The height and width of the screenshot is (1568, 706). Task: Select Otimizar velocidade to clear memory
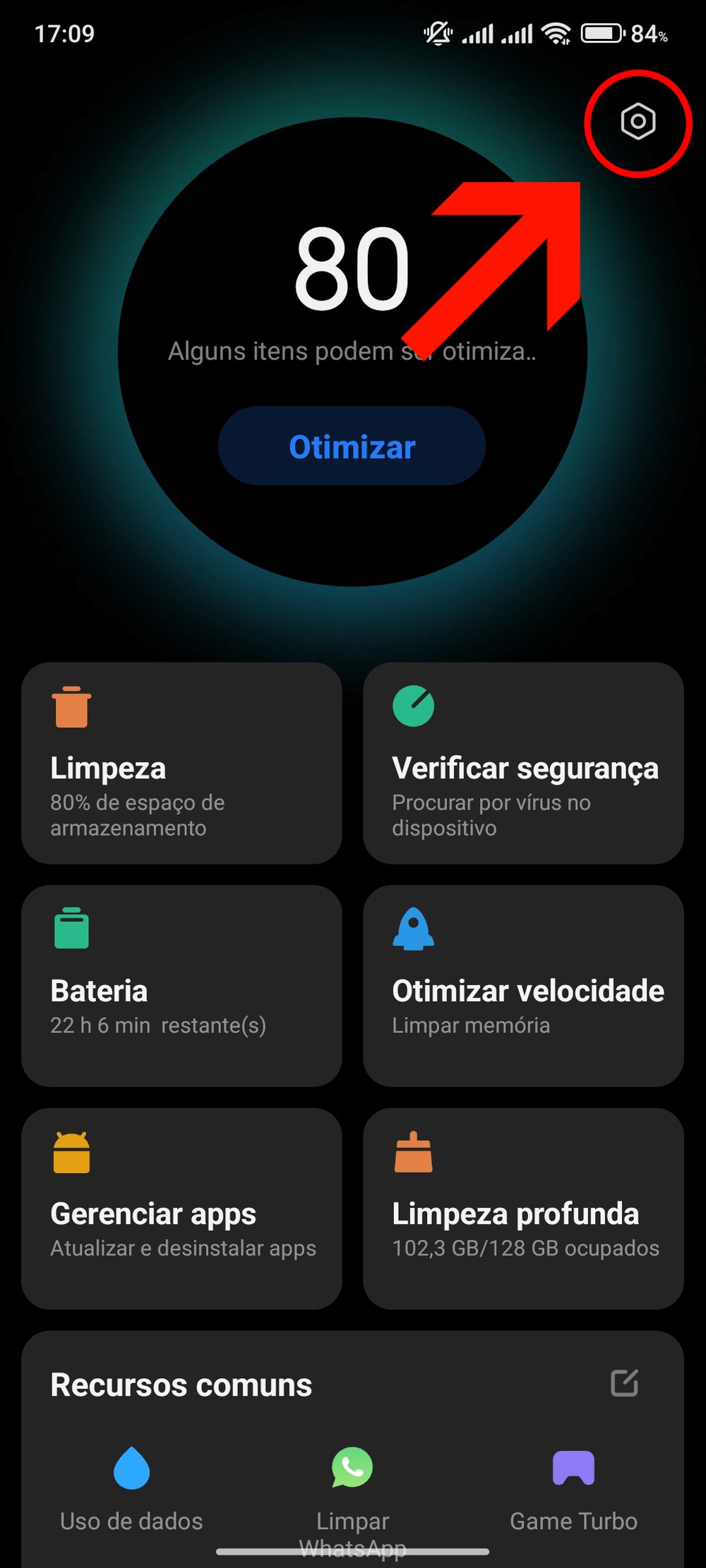tap(523, 986)
